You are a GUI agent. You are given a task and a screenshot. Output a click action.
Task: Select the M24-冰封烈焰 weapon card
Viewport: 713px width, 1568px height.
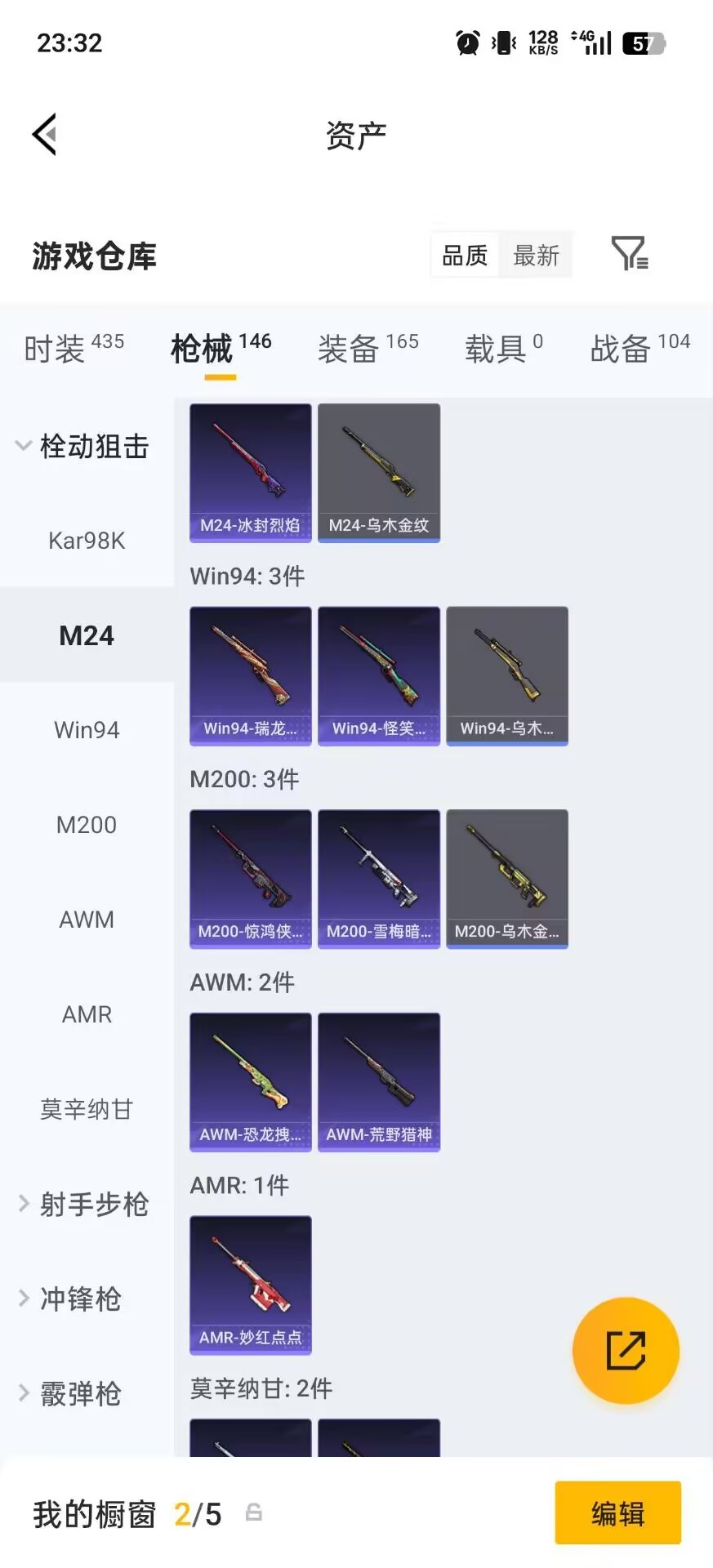(x=250, y=472)
